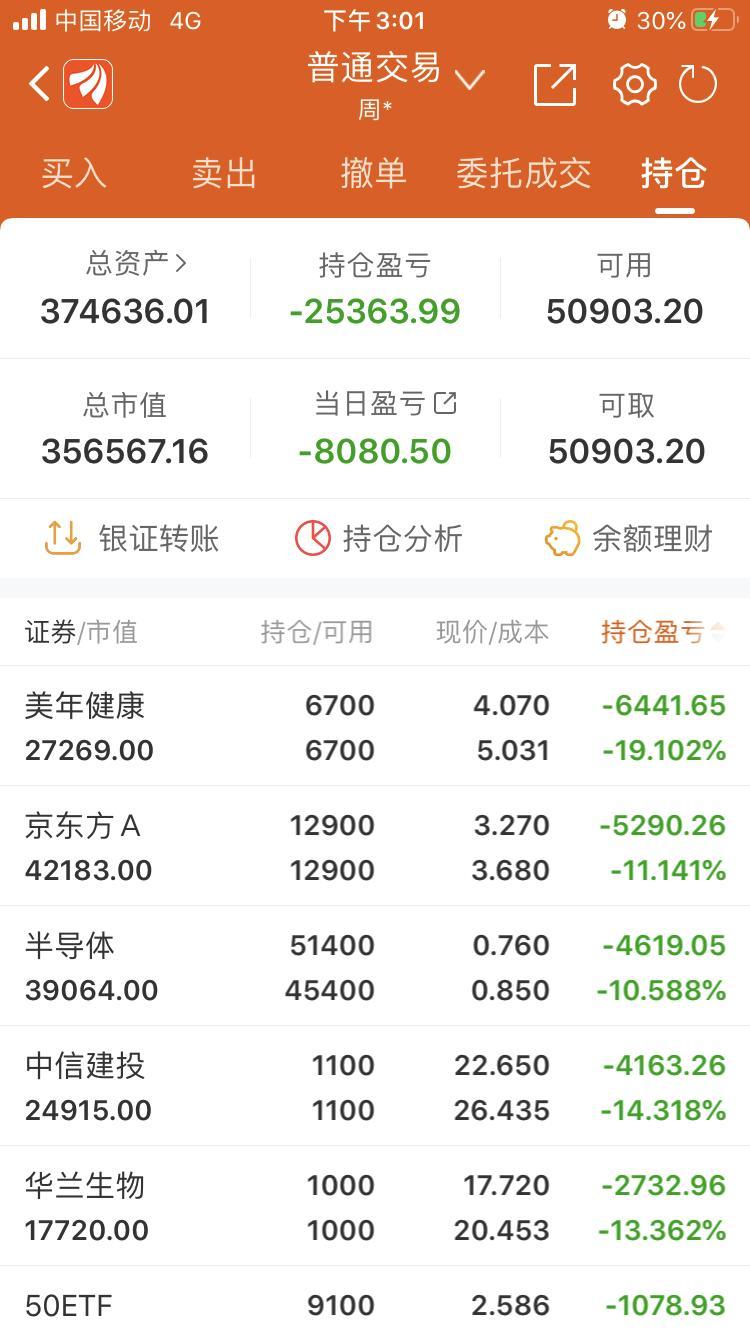The width and height of the screenshot is (750, 1334).
Task: Switch to the 卖出 tab
Action: (224, 173)
